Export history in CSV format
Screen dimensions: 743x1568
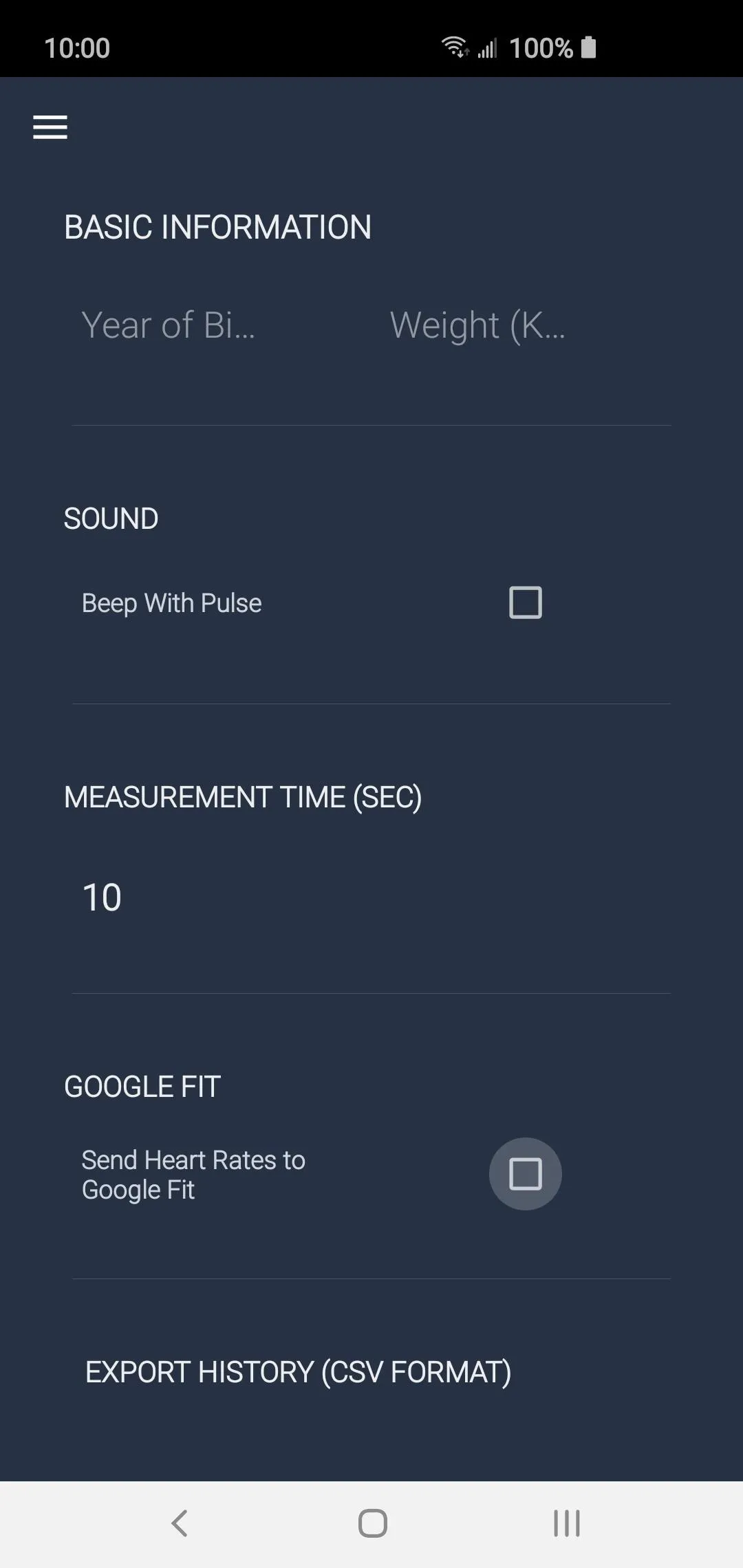pos(298,1373)
